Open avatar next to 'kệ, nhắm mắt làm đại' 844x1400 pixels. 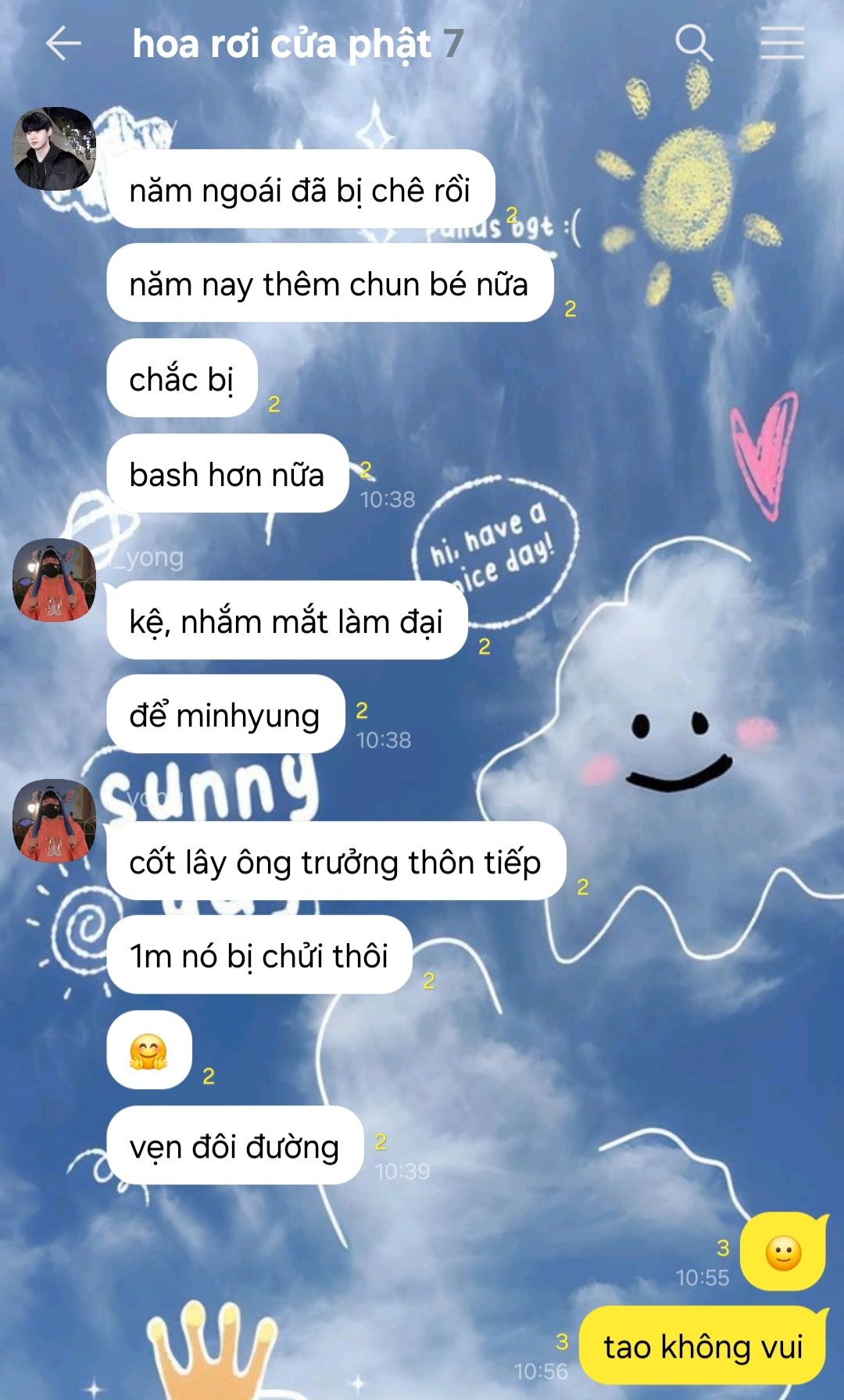click(55, 580)
